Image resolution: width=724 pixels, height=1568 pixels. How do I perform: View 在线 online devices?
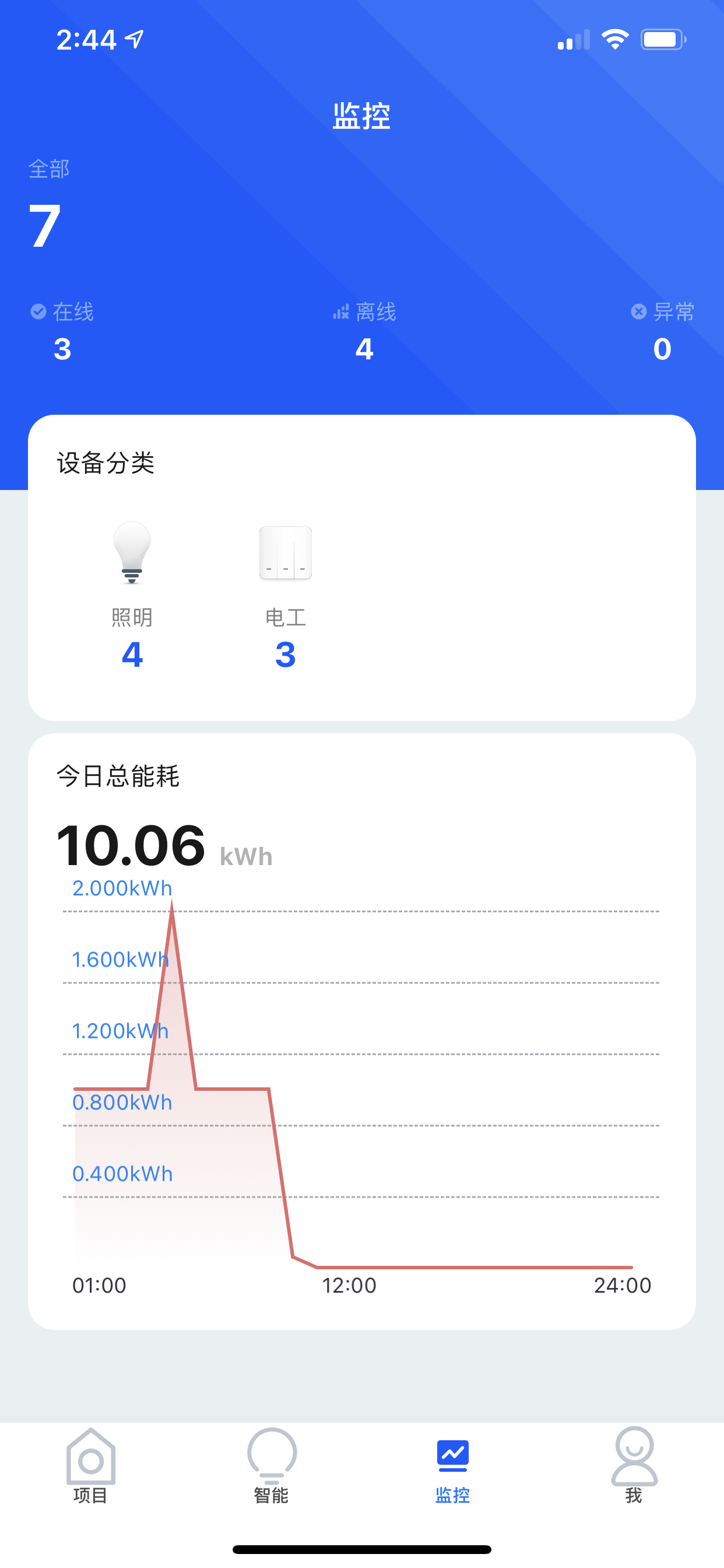point(62,332)
